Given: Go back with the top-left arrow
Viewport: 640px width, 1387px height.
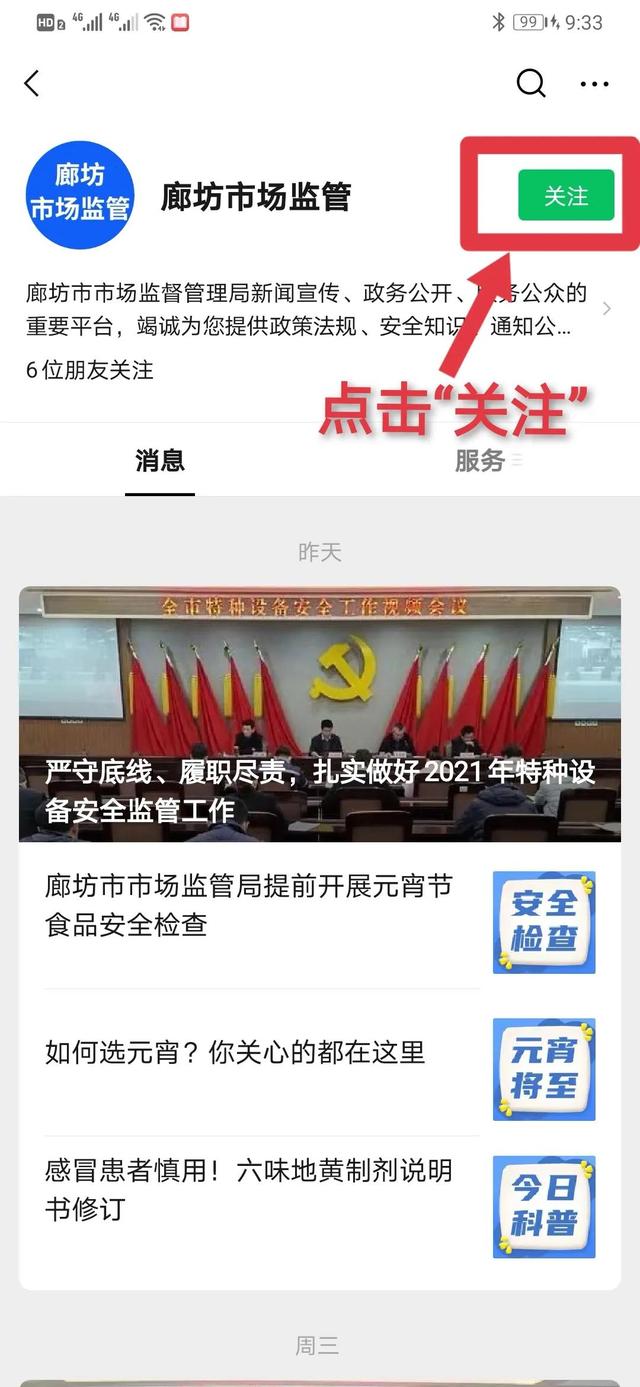Looking at the screenshot, I should pyautogui.click(x=32, y=83).
